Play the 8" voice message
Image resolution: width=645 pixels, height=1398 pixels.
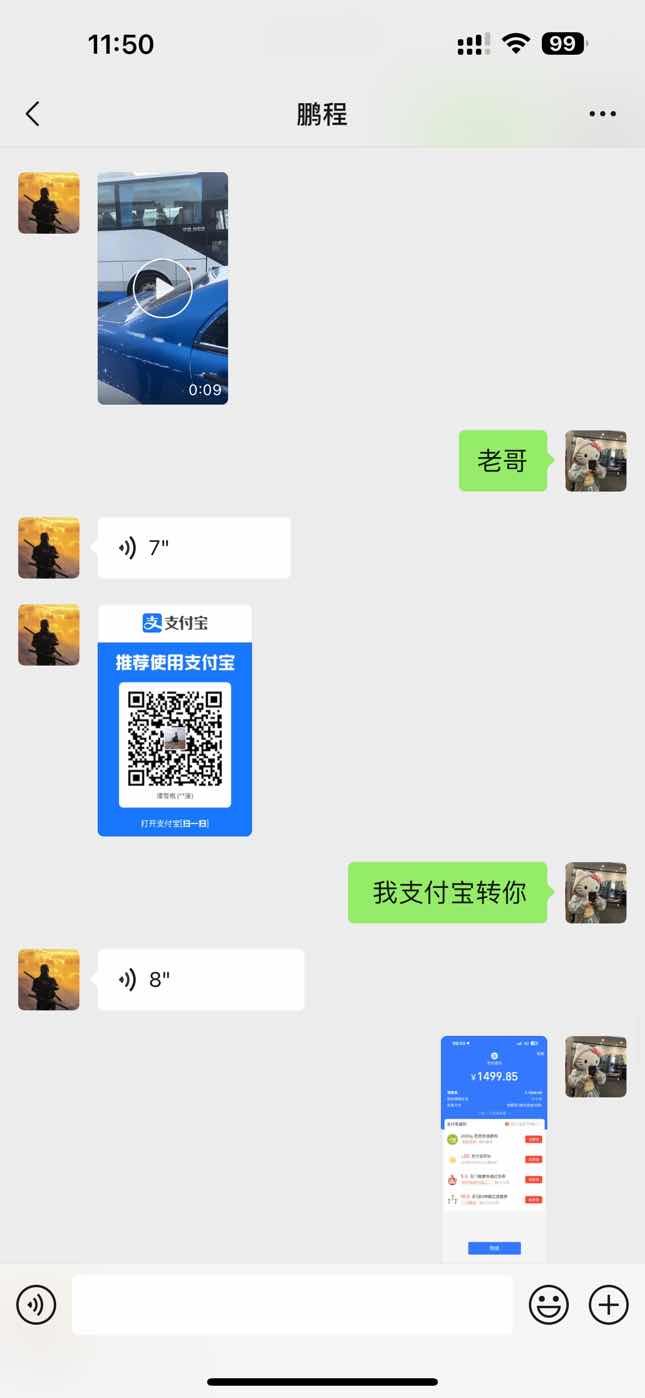[200, 979]
